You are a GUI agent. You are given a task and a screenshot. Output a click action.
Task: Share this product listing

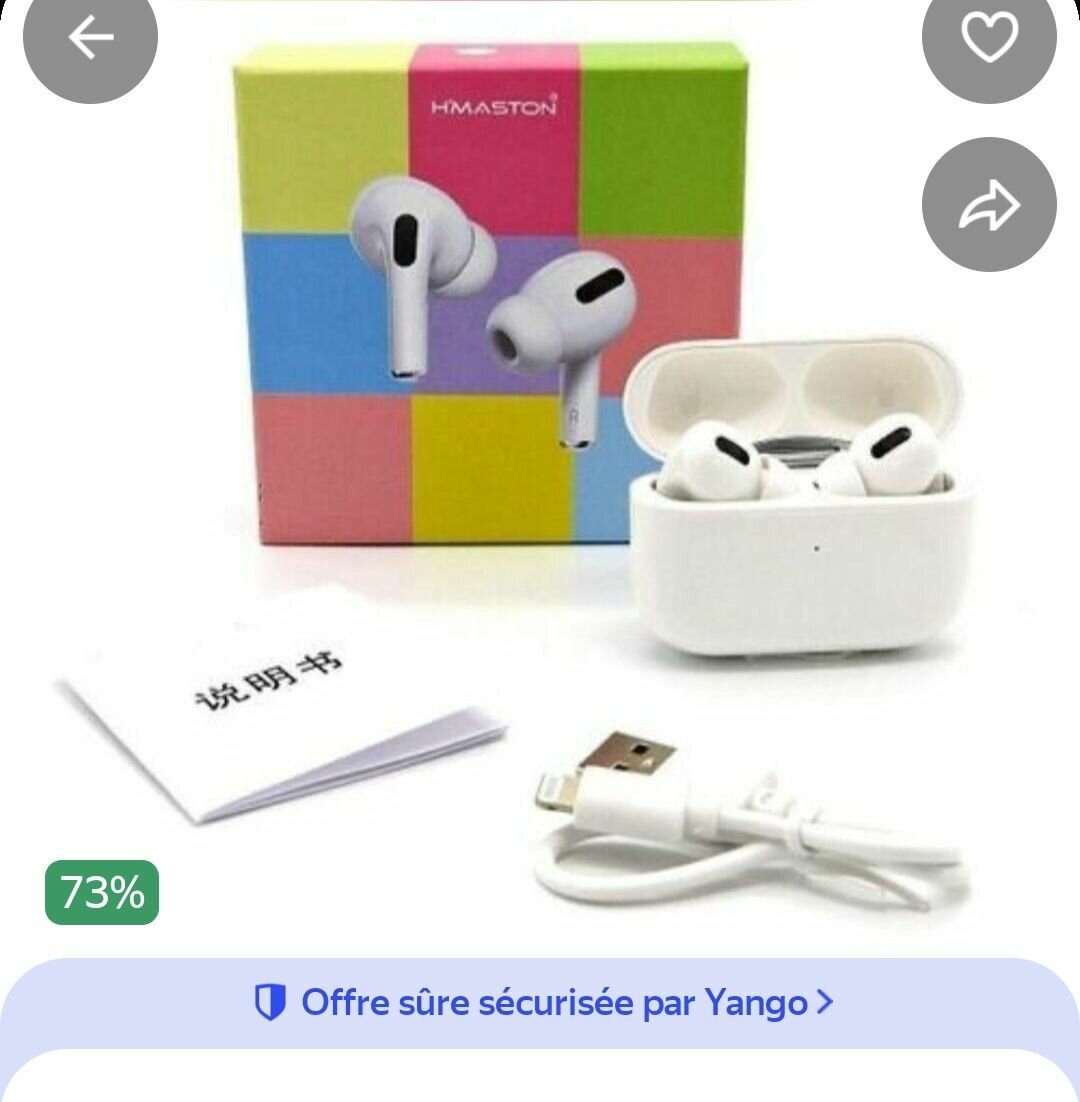(988, 205)
